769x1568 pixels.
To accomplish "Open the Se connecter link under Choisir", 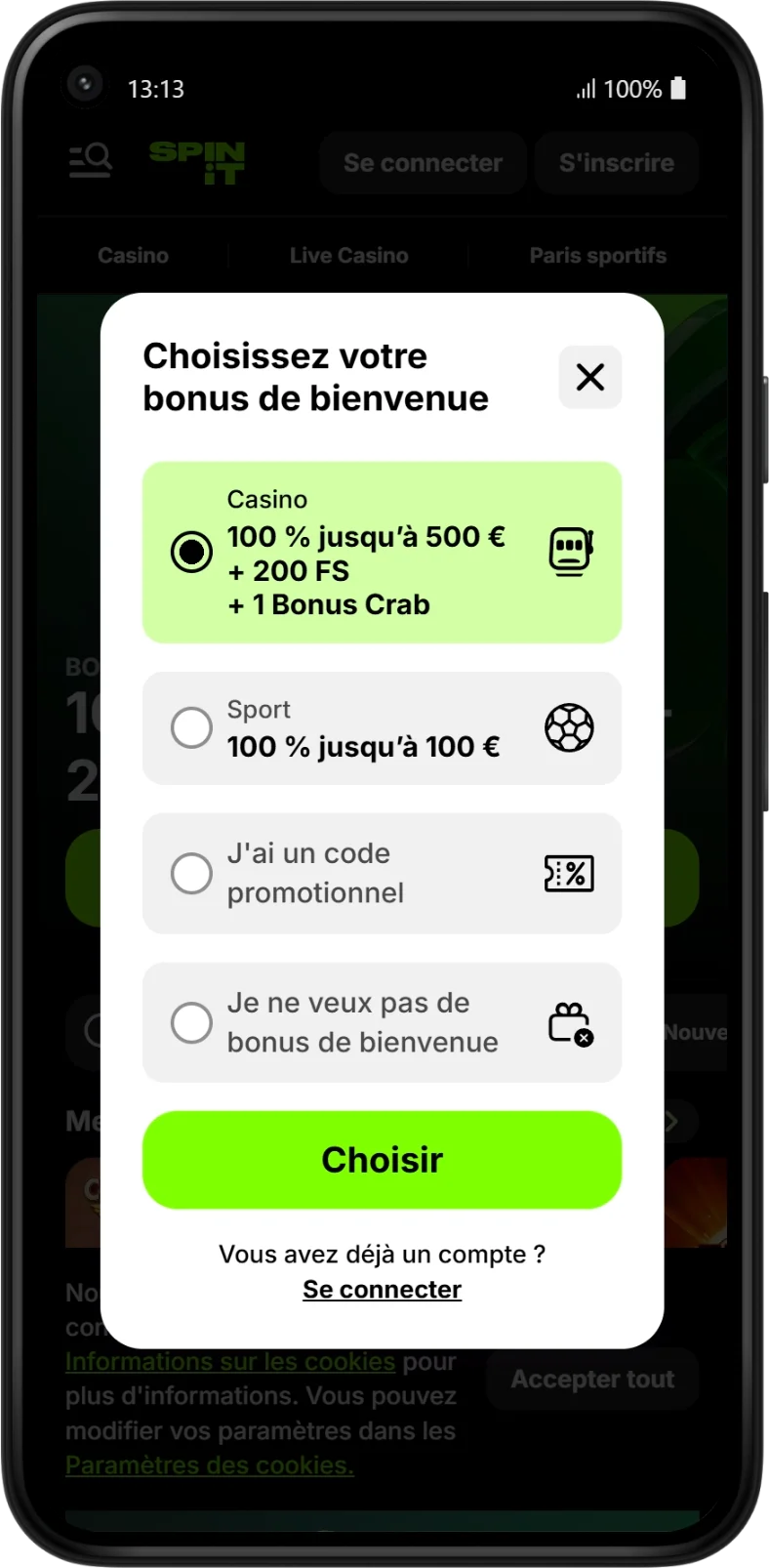I will (382, 1290).
